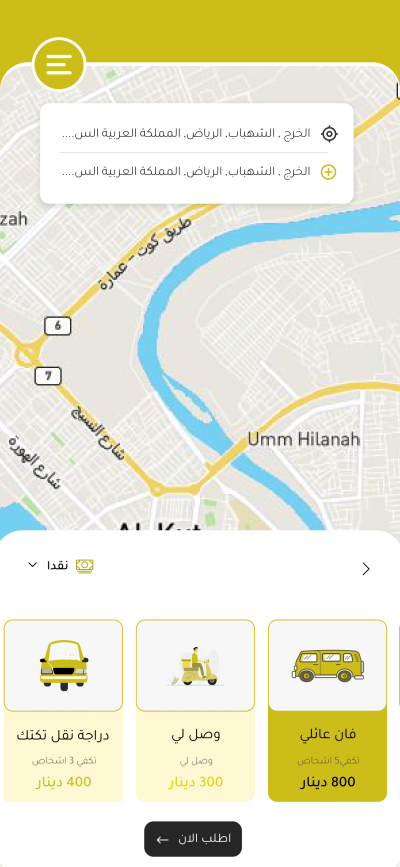Open the hamburger drawer menu

(59, 65)
